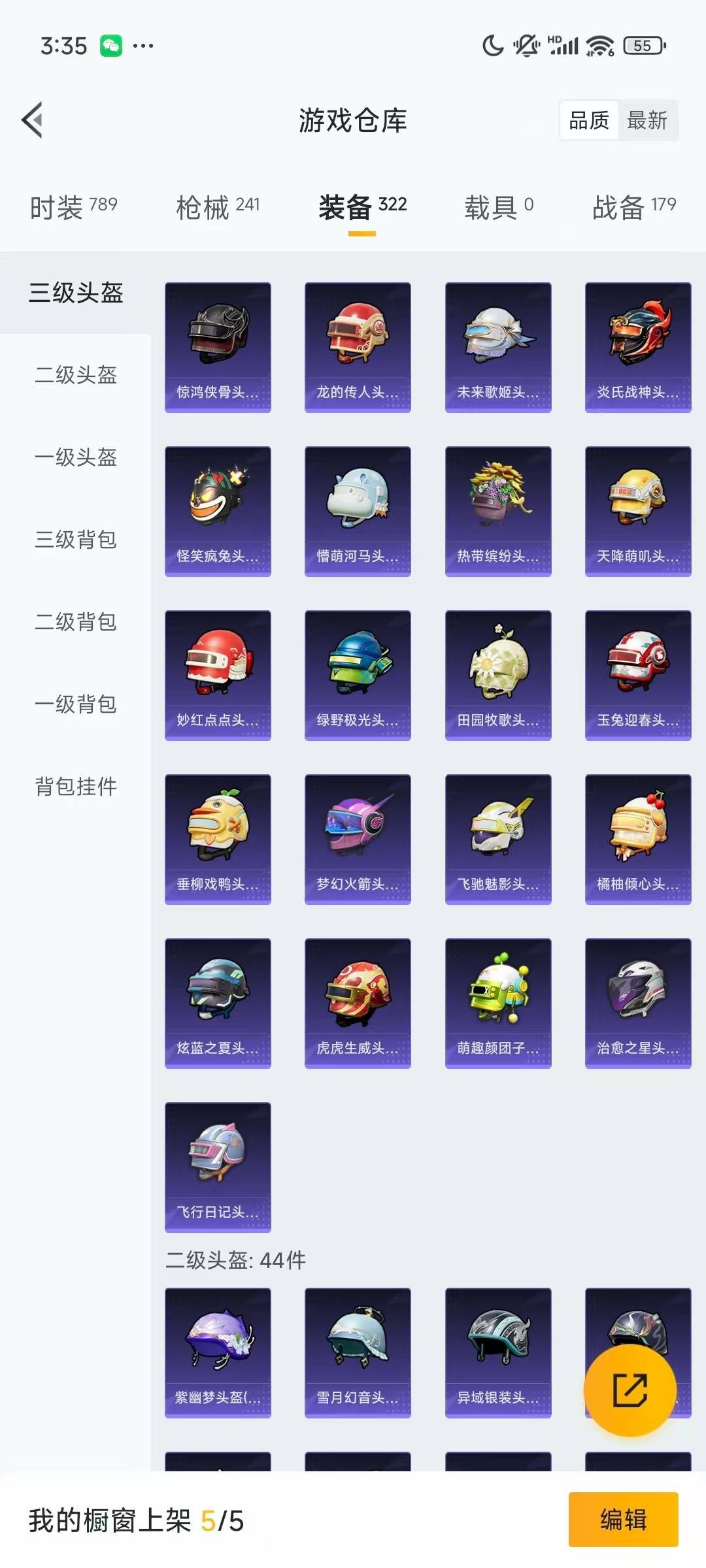Select the 治愈之星 helmet item
Viewport: 706px width, 1568px height.
[x=638, y=1004]
